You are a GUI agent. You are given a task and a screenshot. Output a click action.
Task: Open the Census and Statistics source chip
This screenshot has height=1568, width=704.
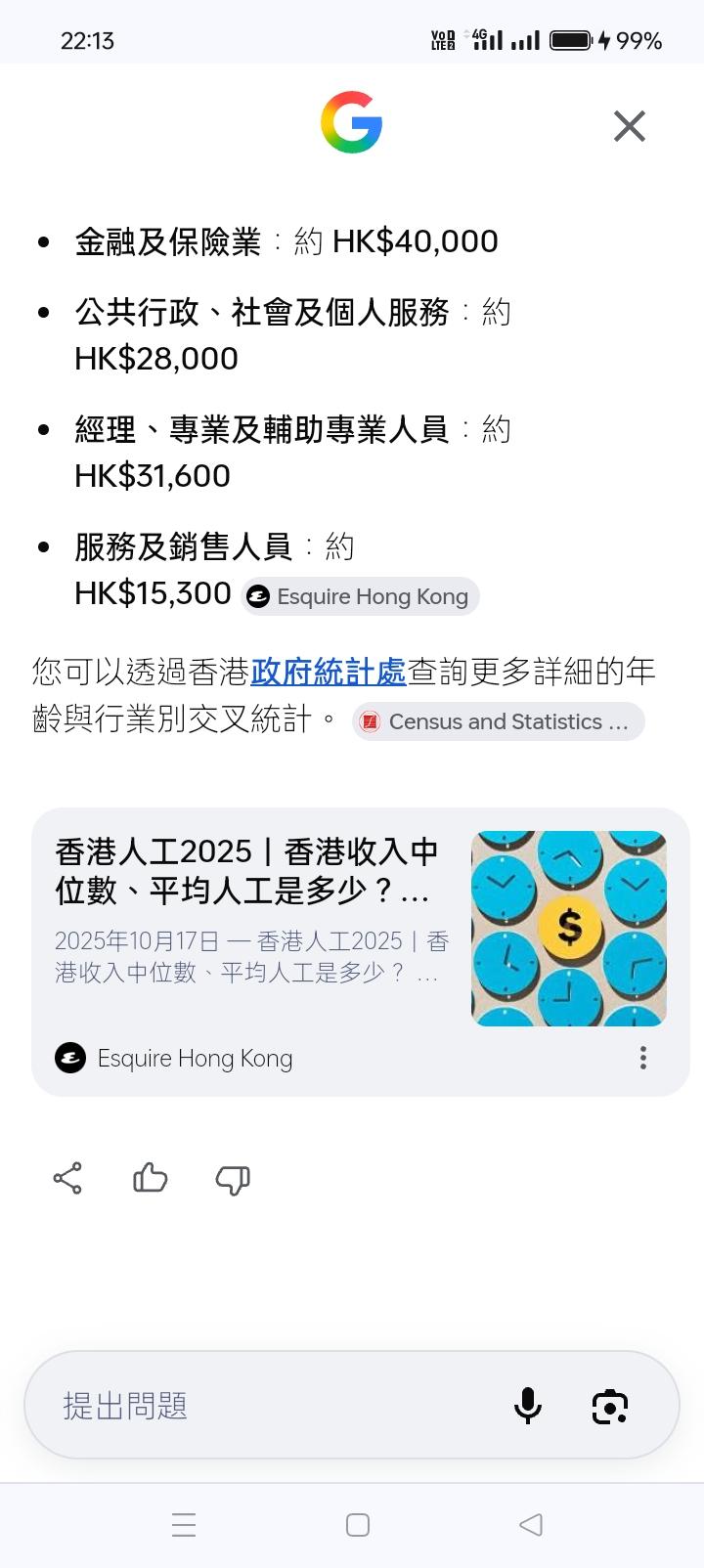pyautogui.click(x=498, y=721)
